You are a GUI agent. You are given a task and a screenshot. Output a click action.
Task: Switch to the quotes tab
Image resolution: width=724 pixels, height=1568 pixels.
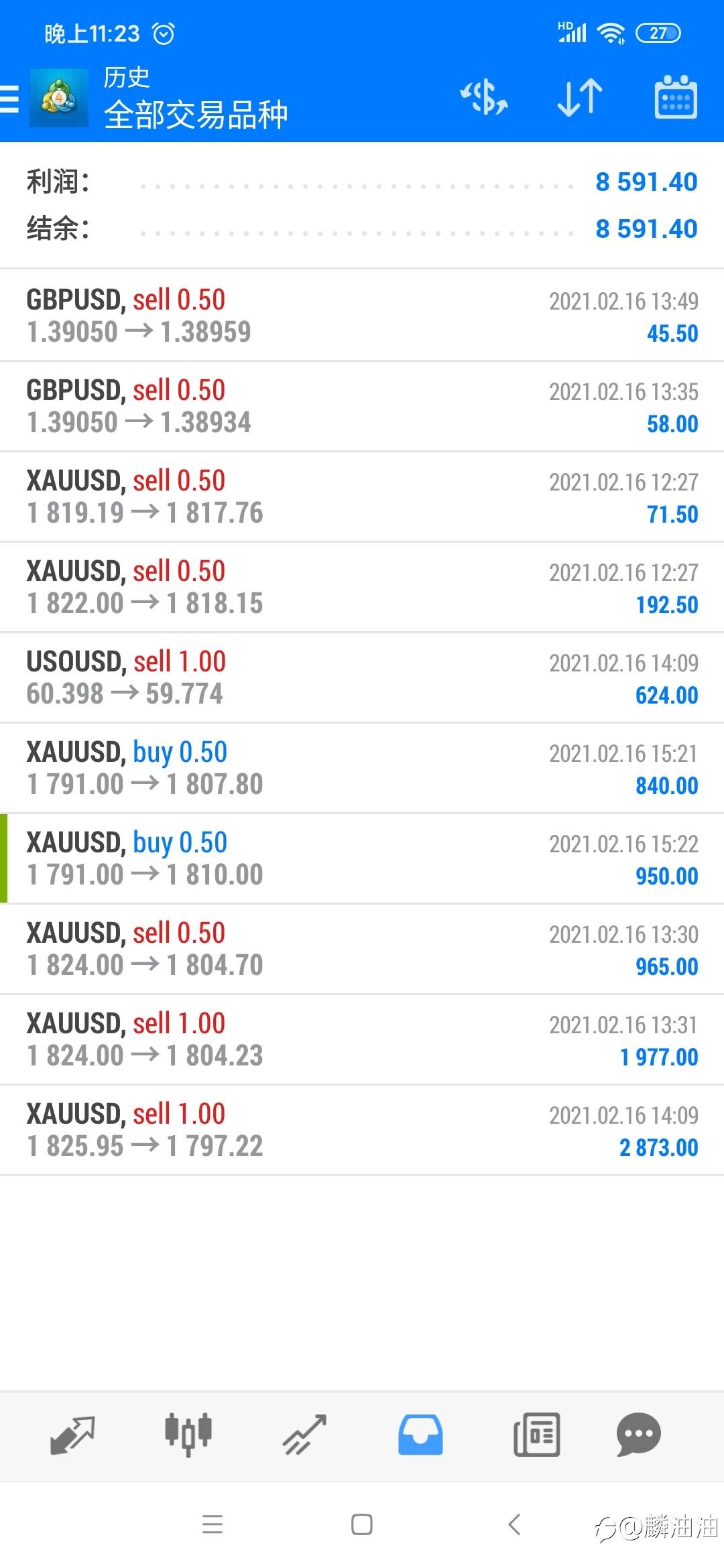pyautogui.click(x=72, y=1435)
